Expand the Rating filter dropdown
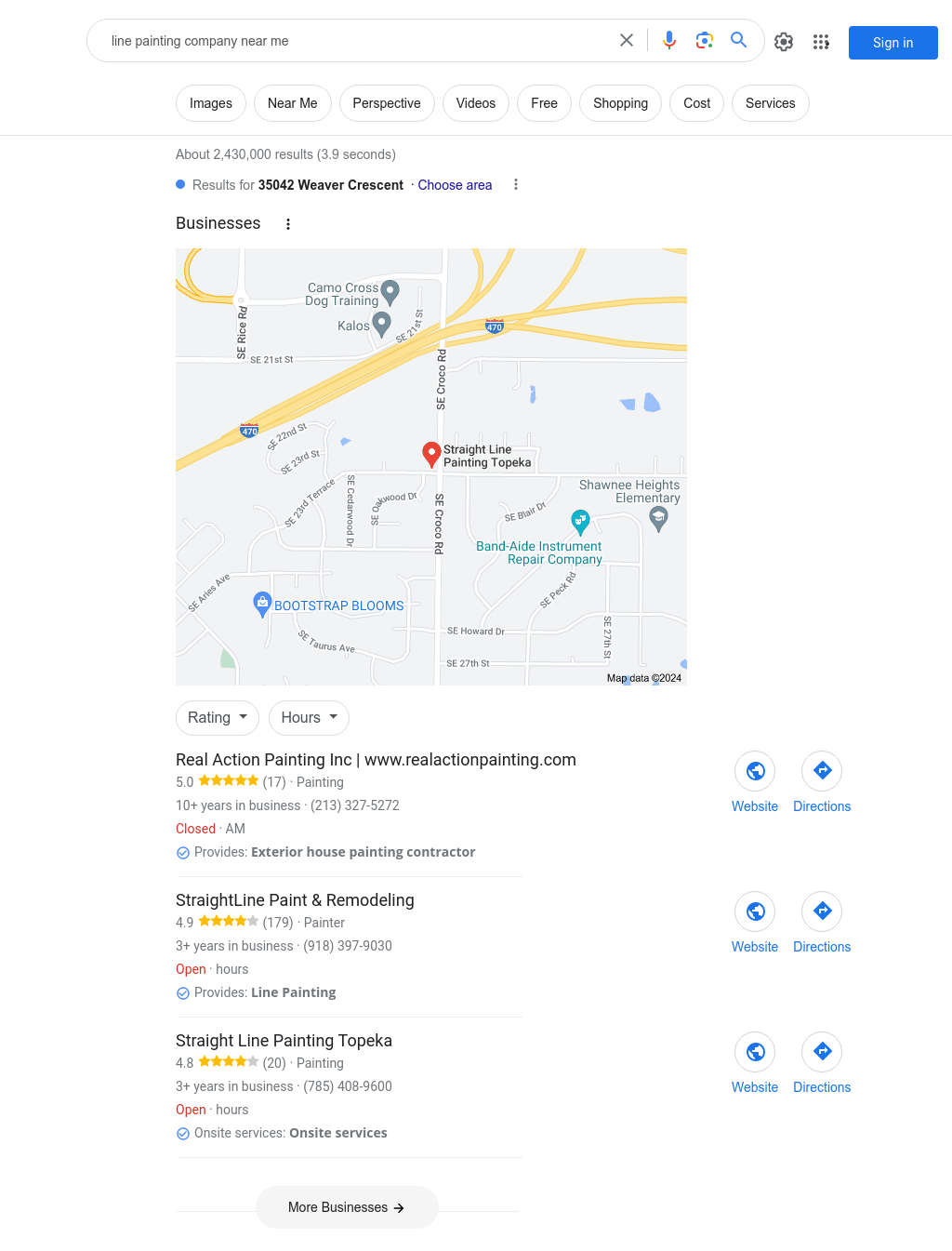The width and height of the screenshot is (952, 1251). (x=218, y=718)
